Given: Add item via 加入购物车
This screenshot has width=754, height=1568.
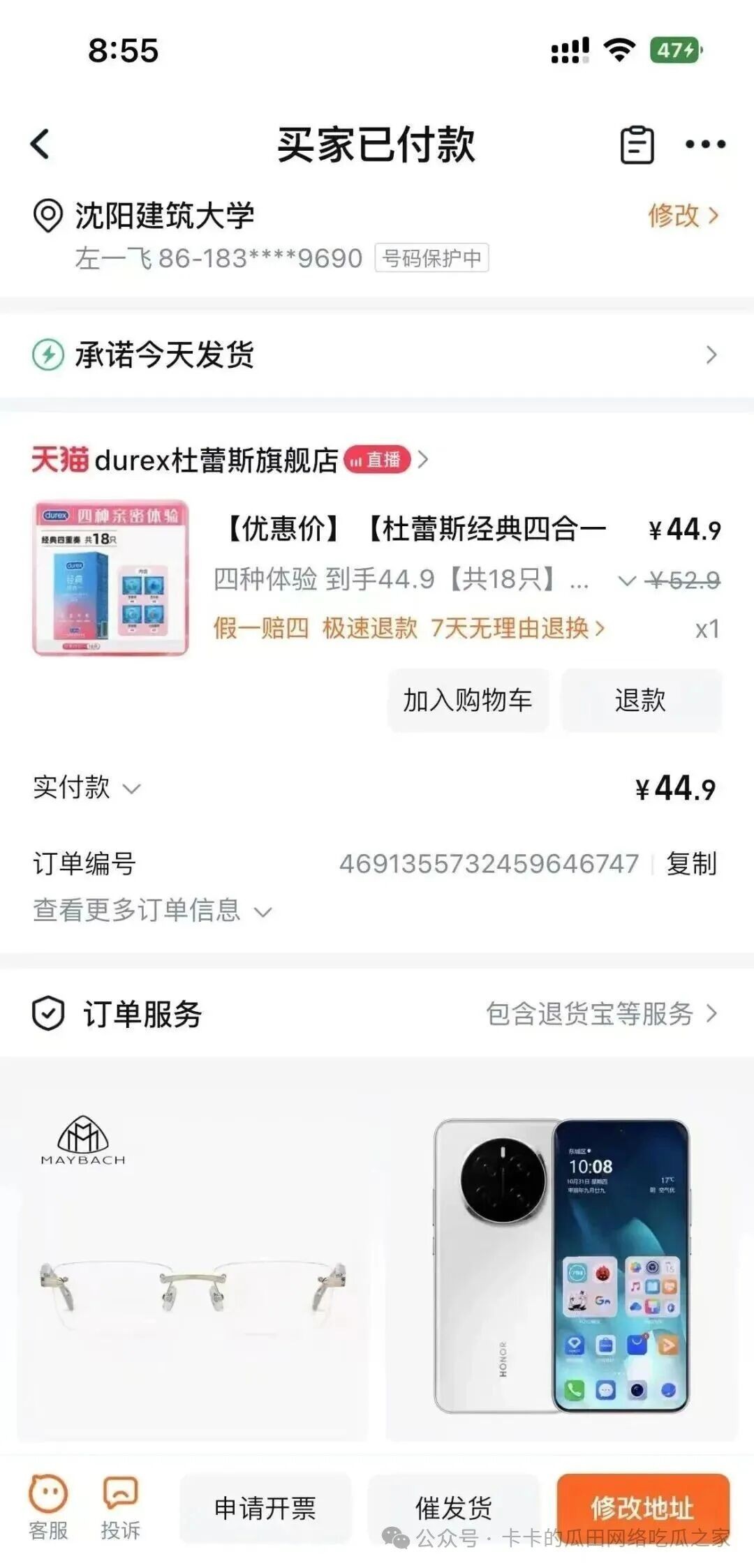Looking at the screenshot, I should pyautogui.click(x=468, y=701).
